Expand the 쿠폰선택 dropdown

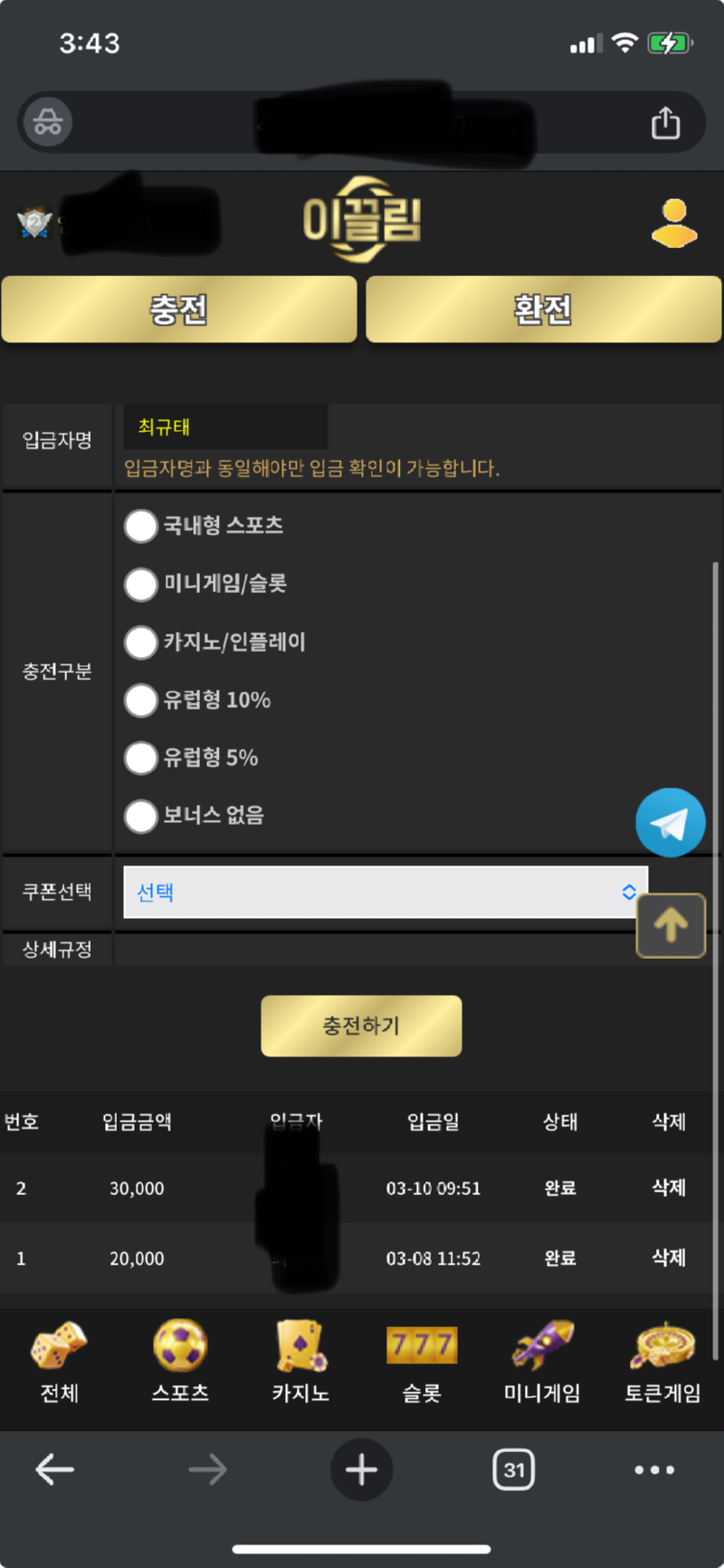click(386, 892)
